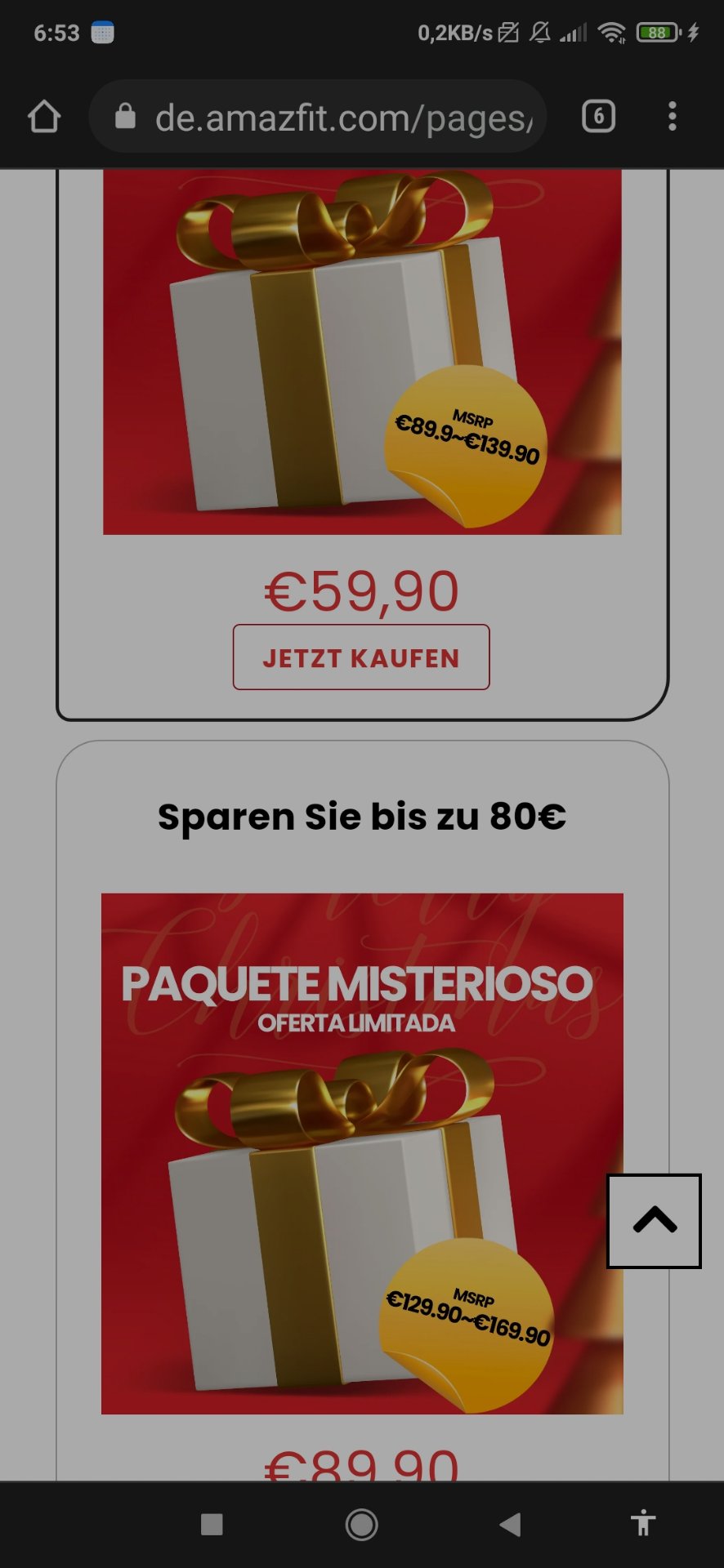
Task: Jump back to top of page
Action: (x=654, y=1221)
